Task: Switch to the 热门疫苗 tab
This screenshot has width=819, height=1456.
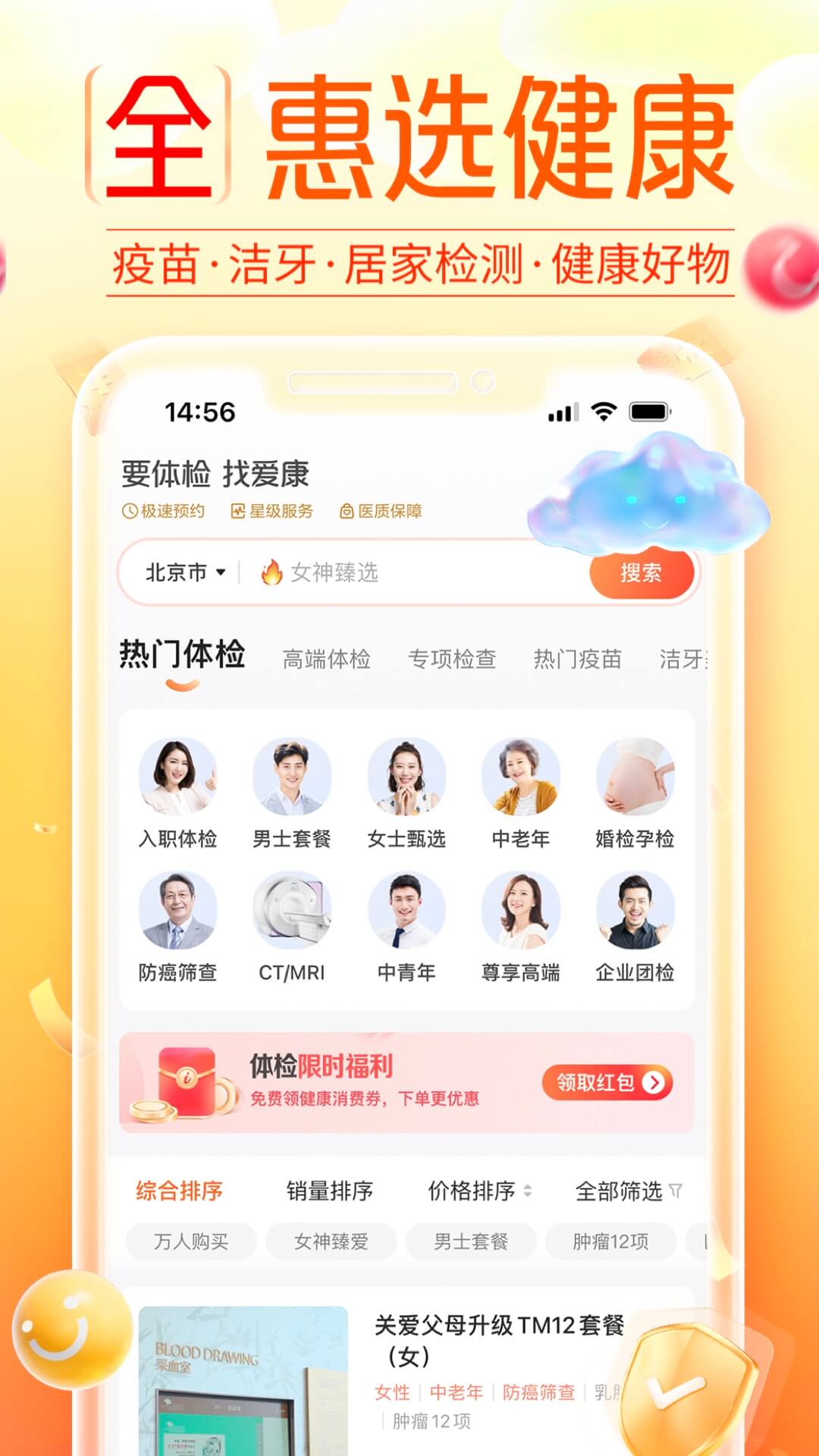Action: [x=579, y=659]
